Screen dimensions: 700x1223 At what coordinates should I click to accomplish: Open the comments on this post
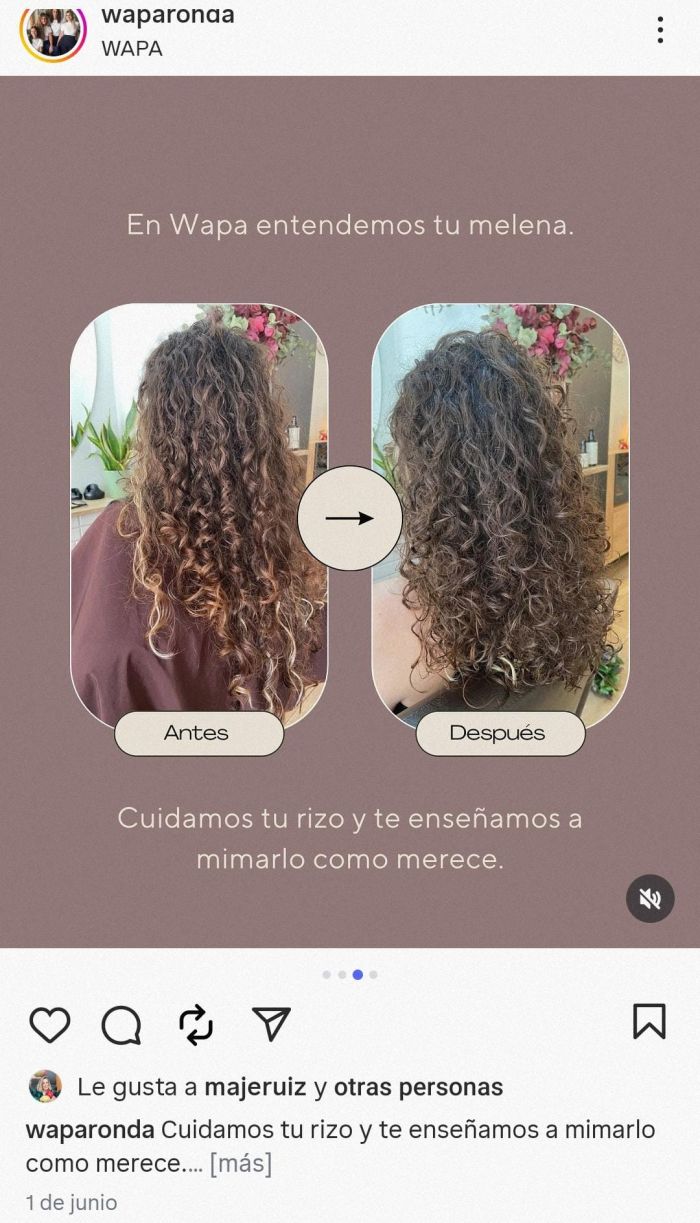122,1025
